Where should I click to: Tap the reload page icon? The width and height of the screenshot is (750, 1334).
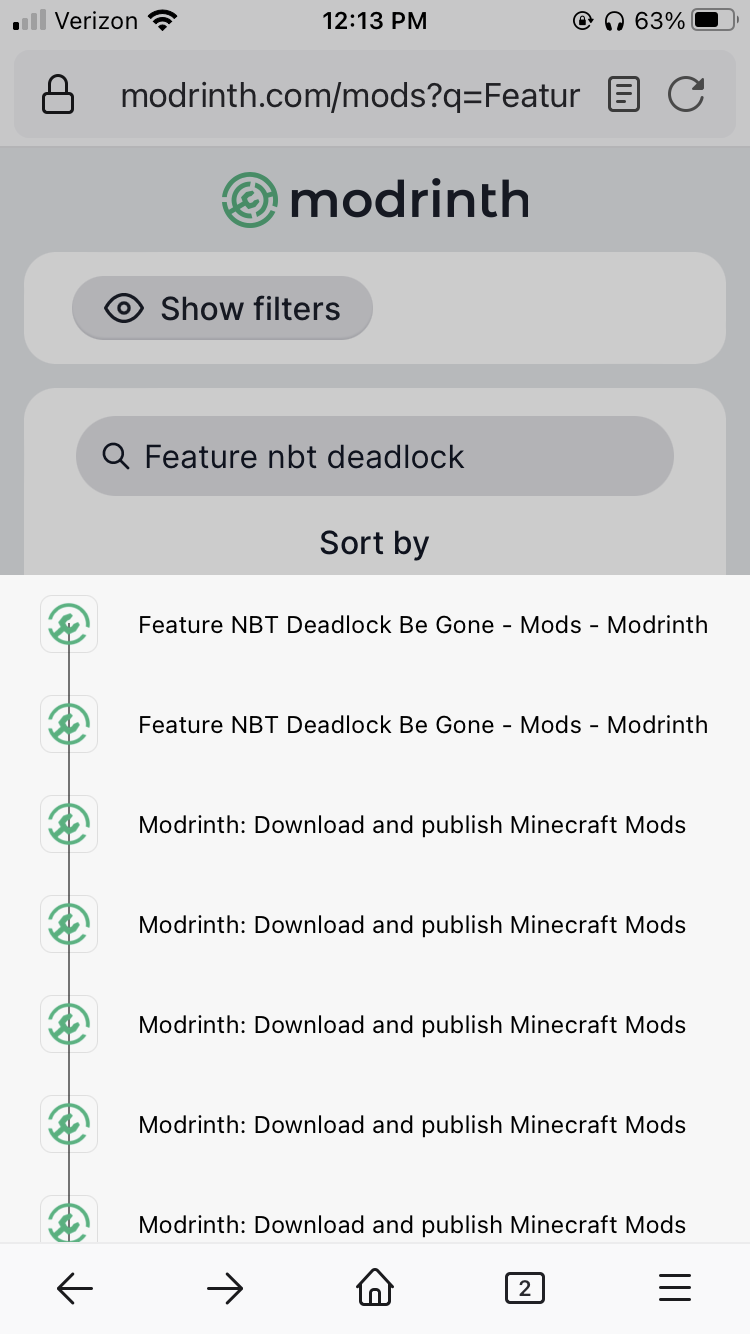[686, 94]
